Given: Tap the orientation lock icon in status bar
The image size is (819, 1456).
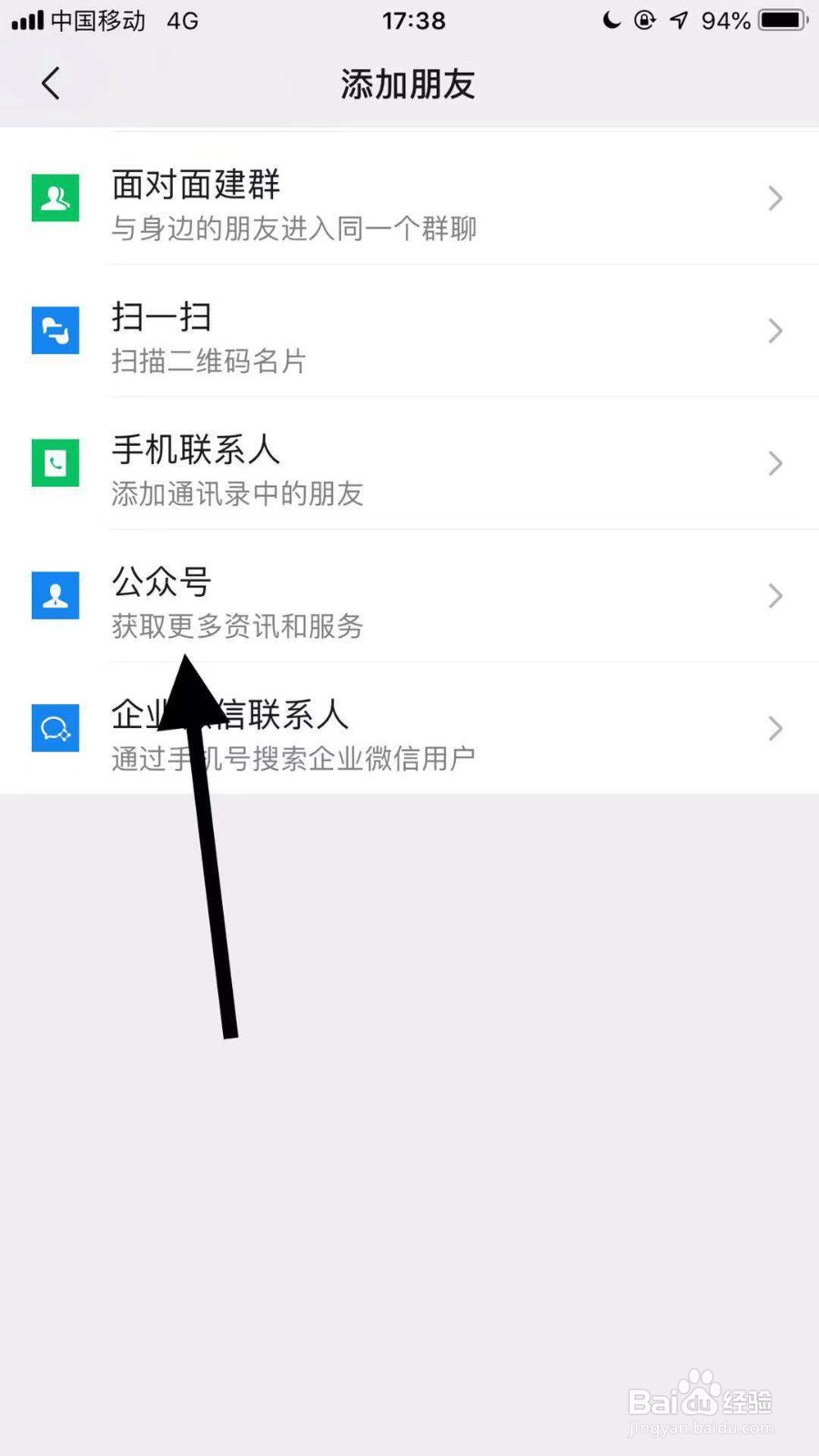Looking at the screenshot, I should [x=644, y=20].
